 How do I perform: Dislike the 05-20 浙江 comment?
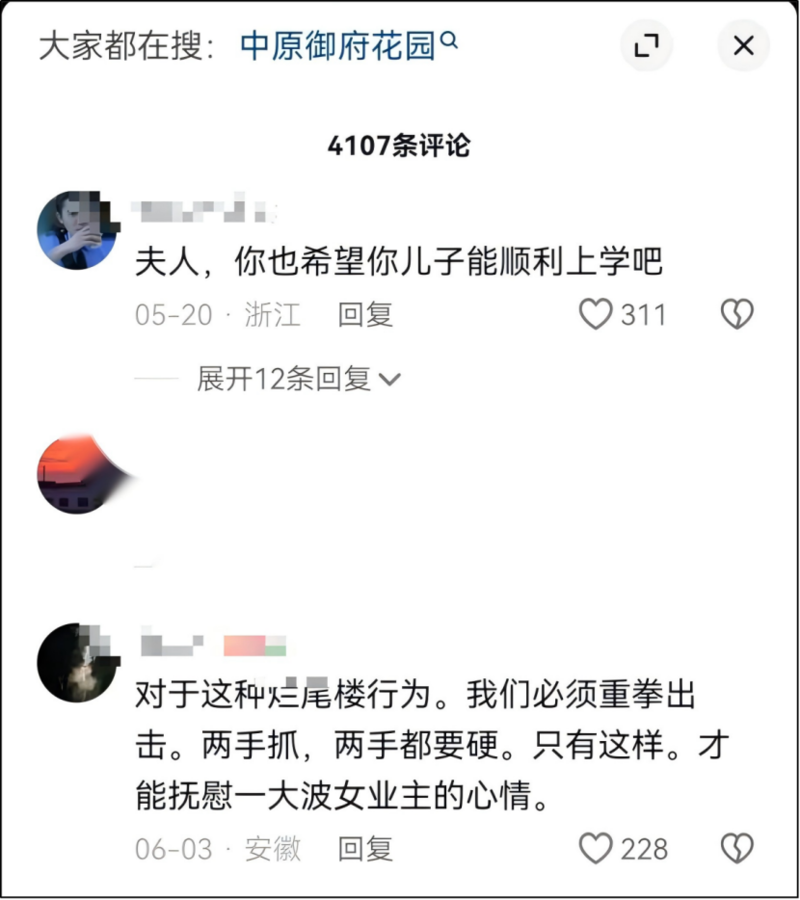tap(737, 315)
